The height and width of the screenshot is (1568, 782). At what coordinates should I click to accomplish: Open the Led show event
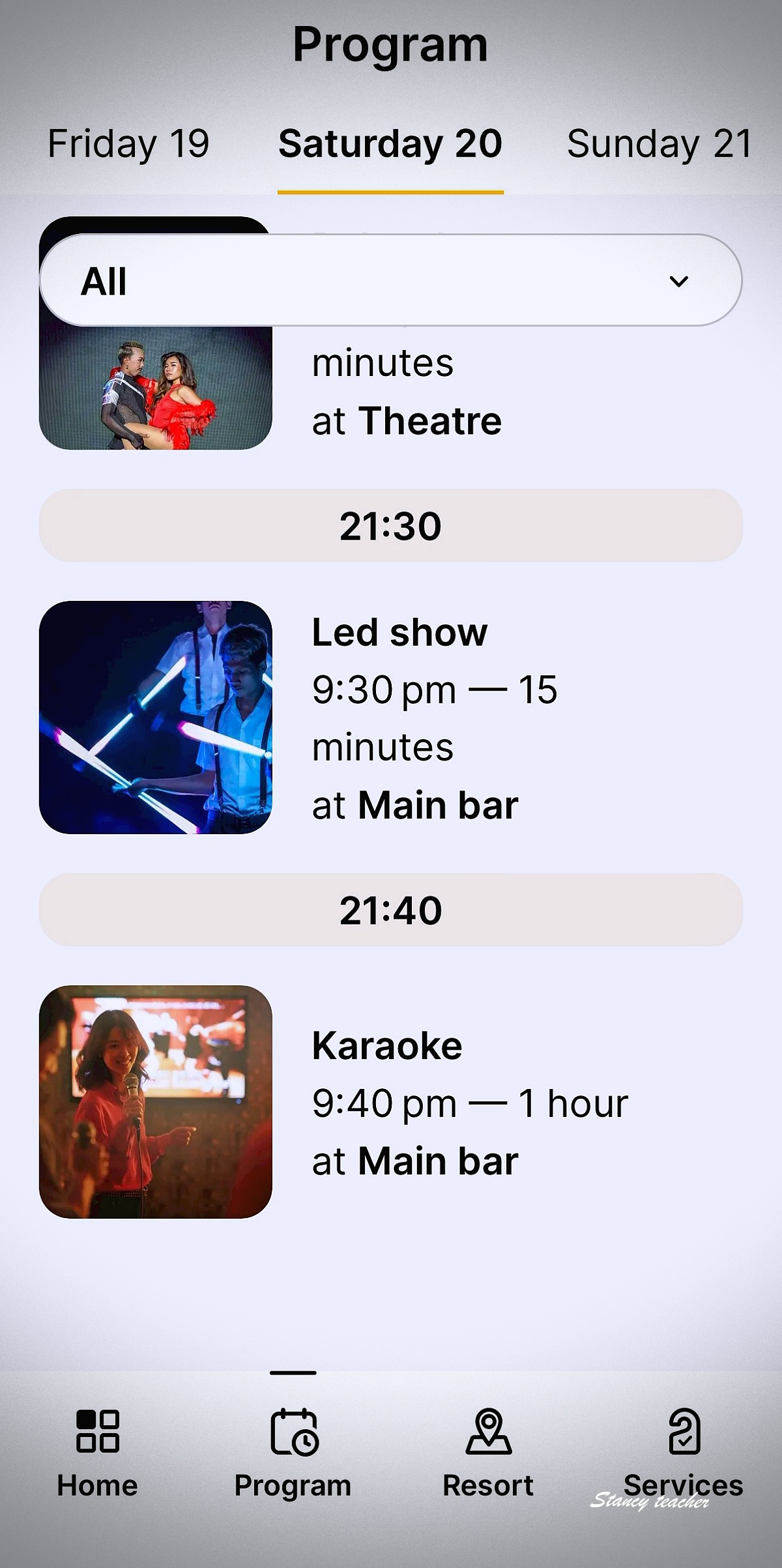tap(391, 718)
